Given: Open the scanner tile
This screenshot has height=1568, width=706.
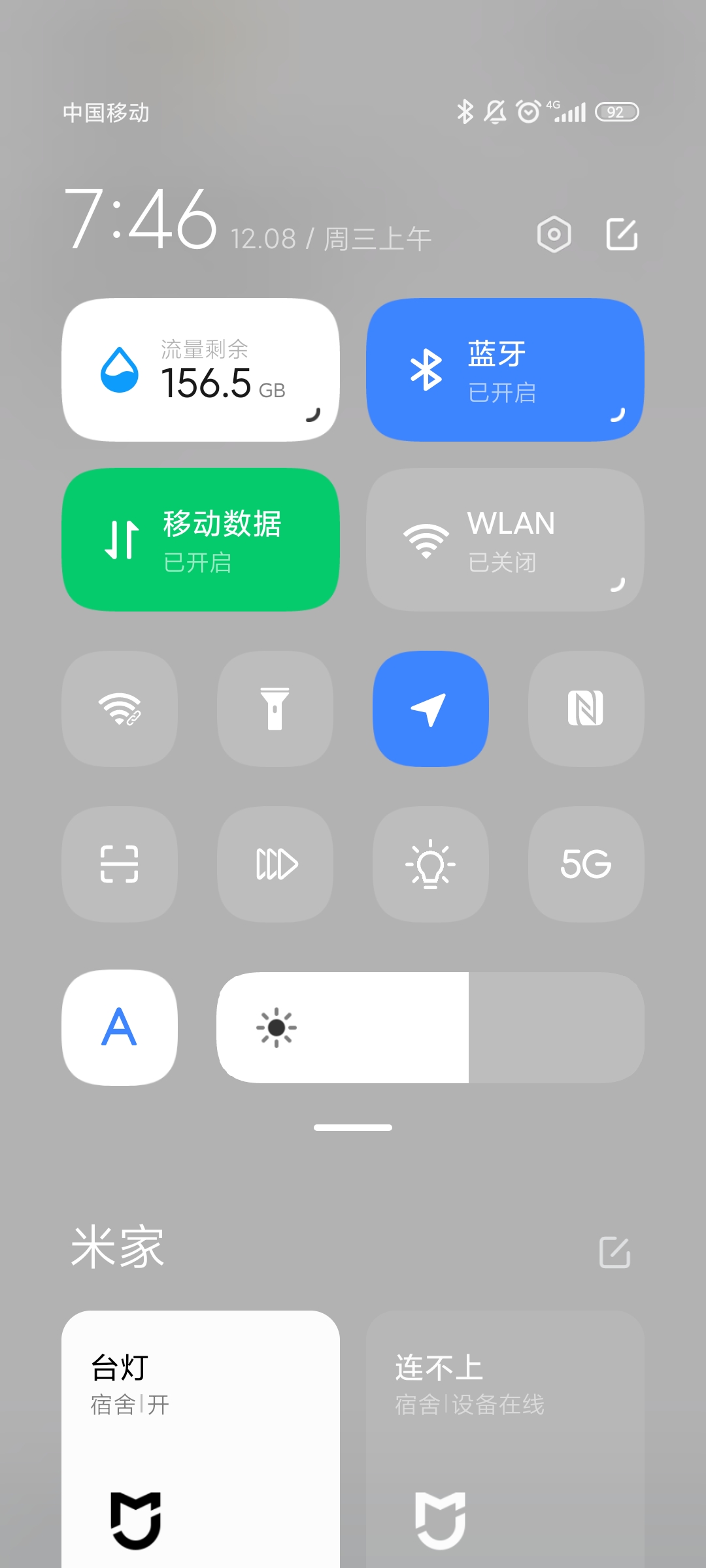Looking at the screenshot, I should point(120,864).
